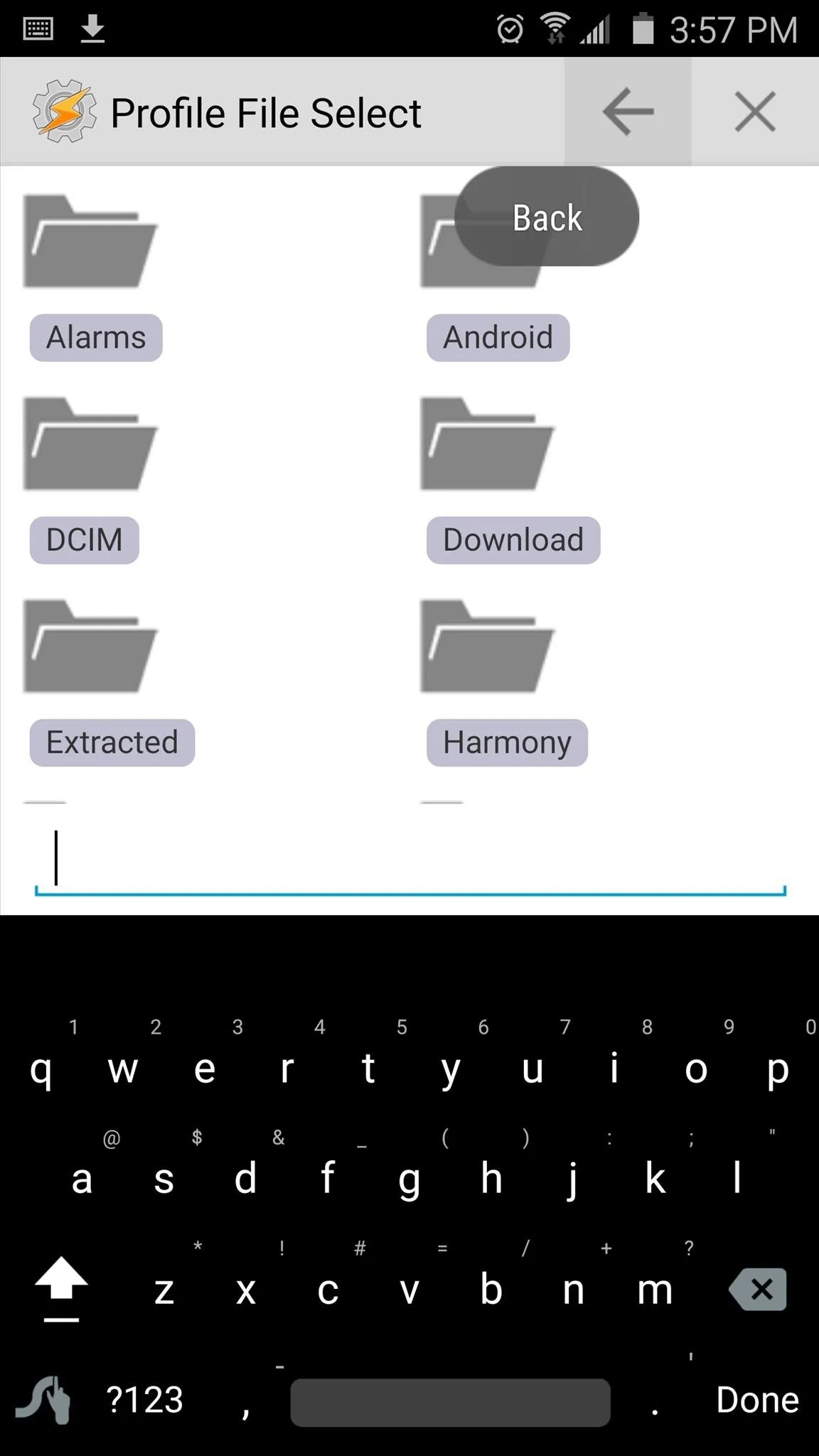Tap the keyboard shift key
819x1456 pixels.
click(61, 1288)
